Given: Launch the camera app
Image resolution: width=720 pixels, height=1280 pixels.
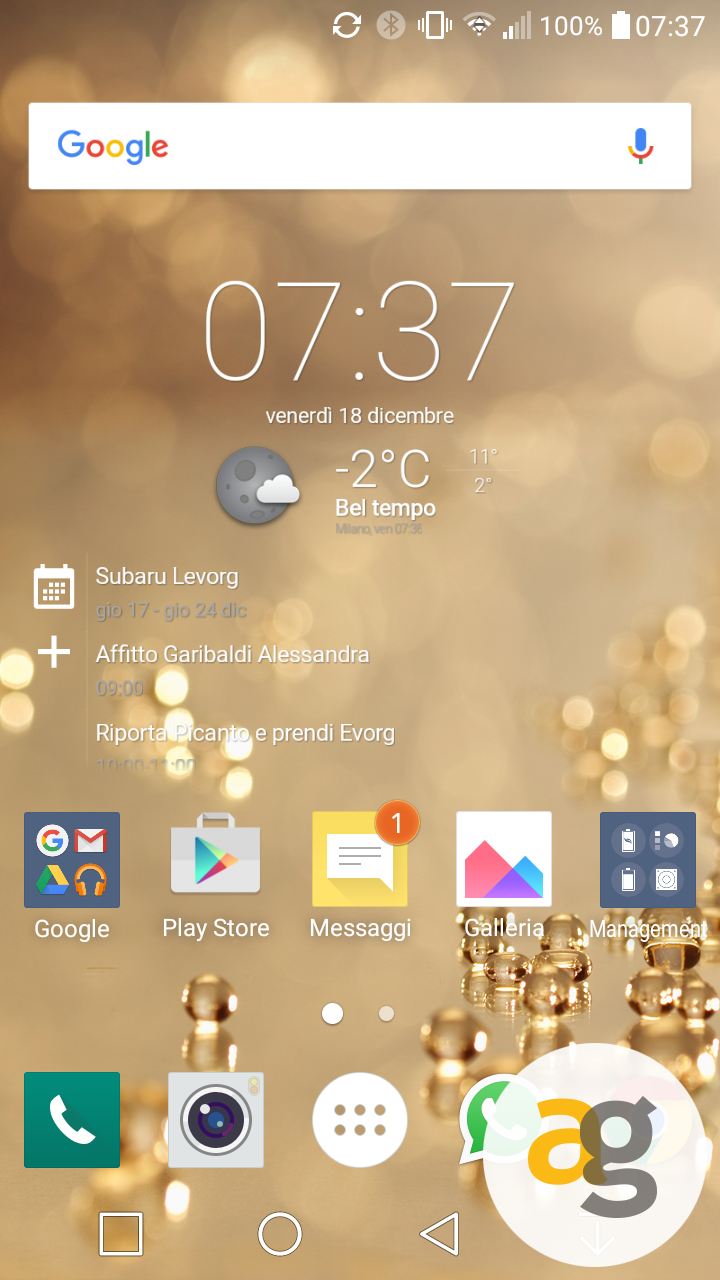Looking at the screenshot, I should coord(216,1120).
